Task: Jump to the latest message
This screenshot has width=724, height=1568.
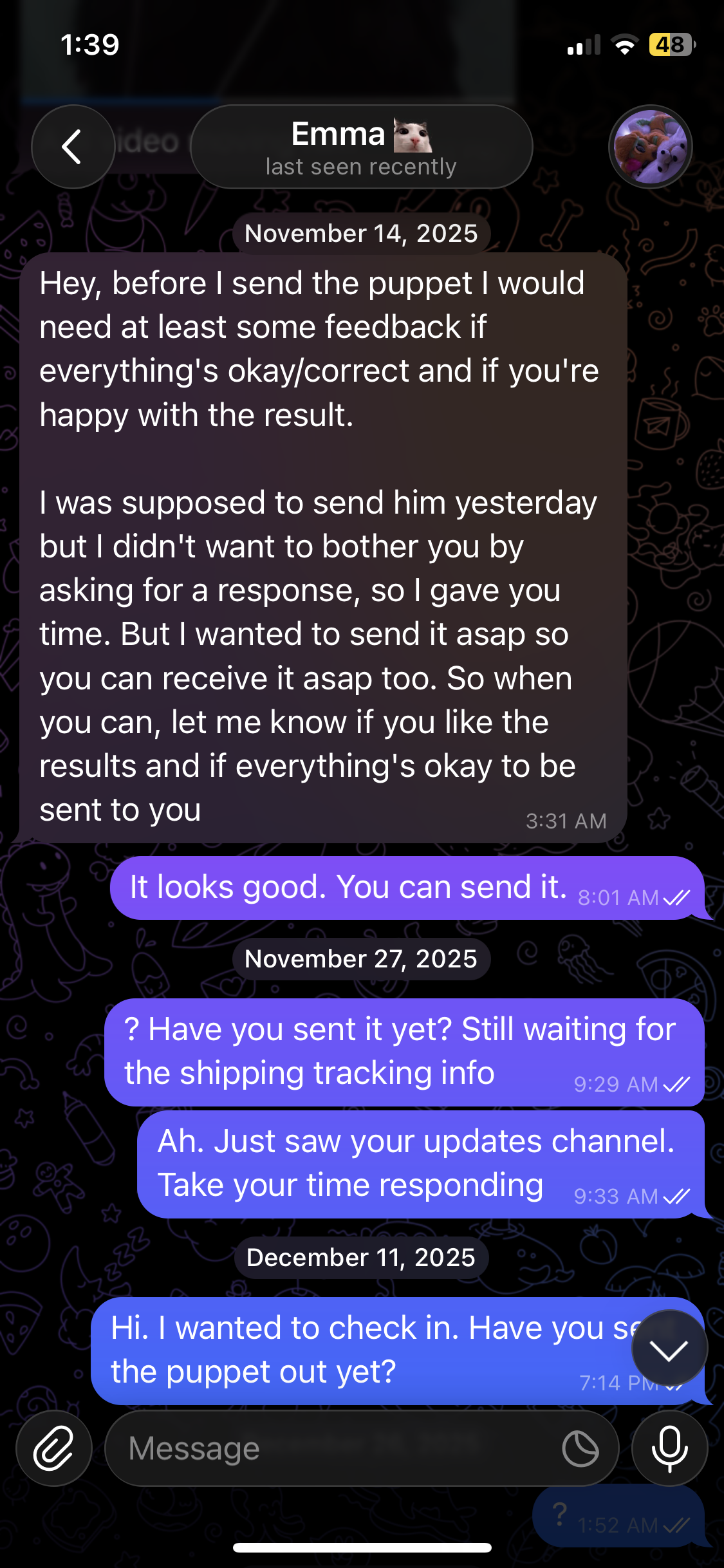Action: (669, 1349)
